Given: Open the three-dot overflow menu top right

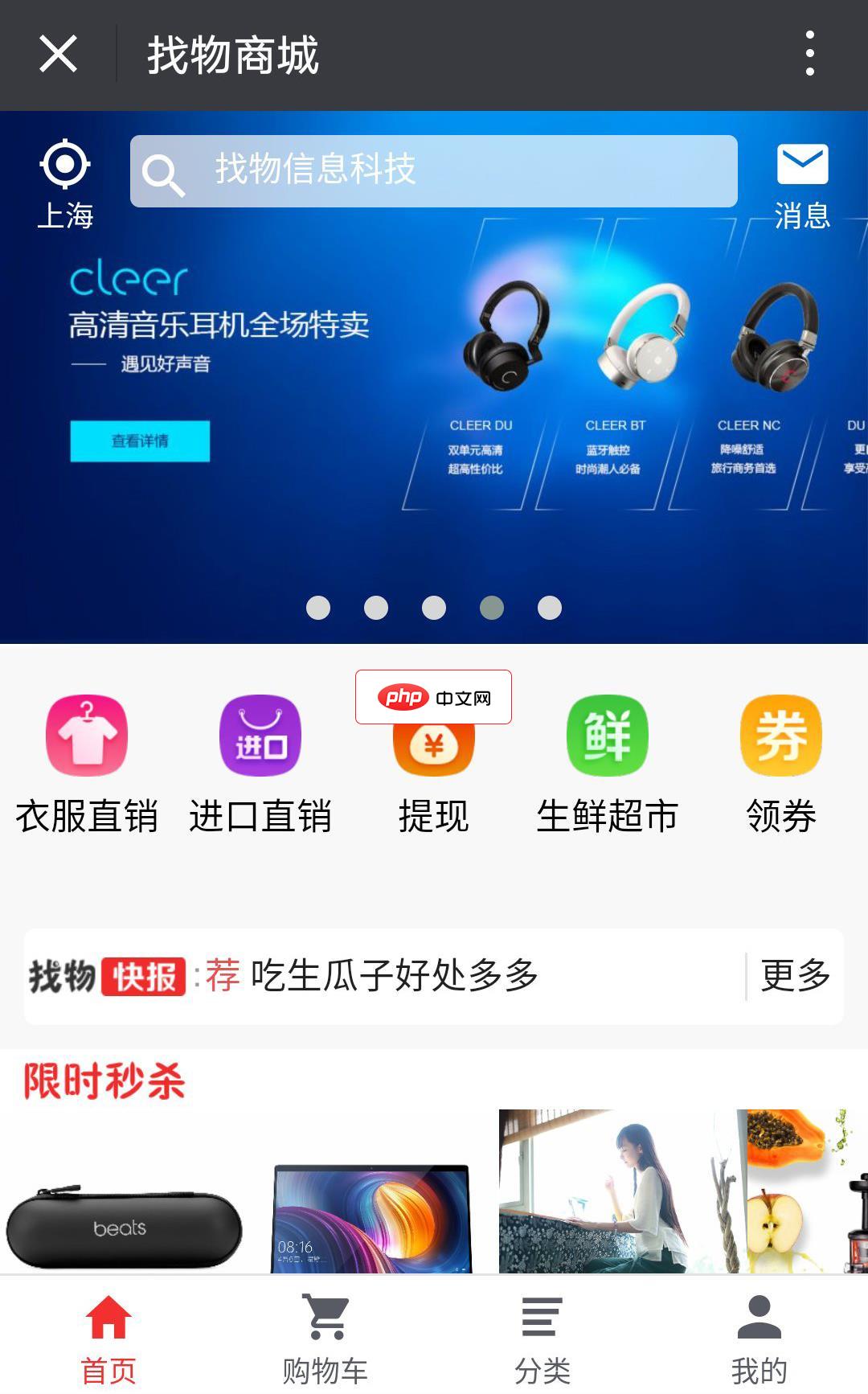Looking at the screenshot, I should tap(809, 53).
